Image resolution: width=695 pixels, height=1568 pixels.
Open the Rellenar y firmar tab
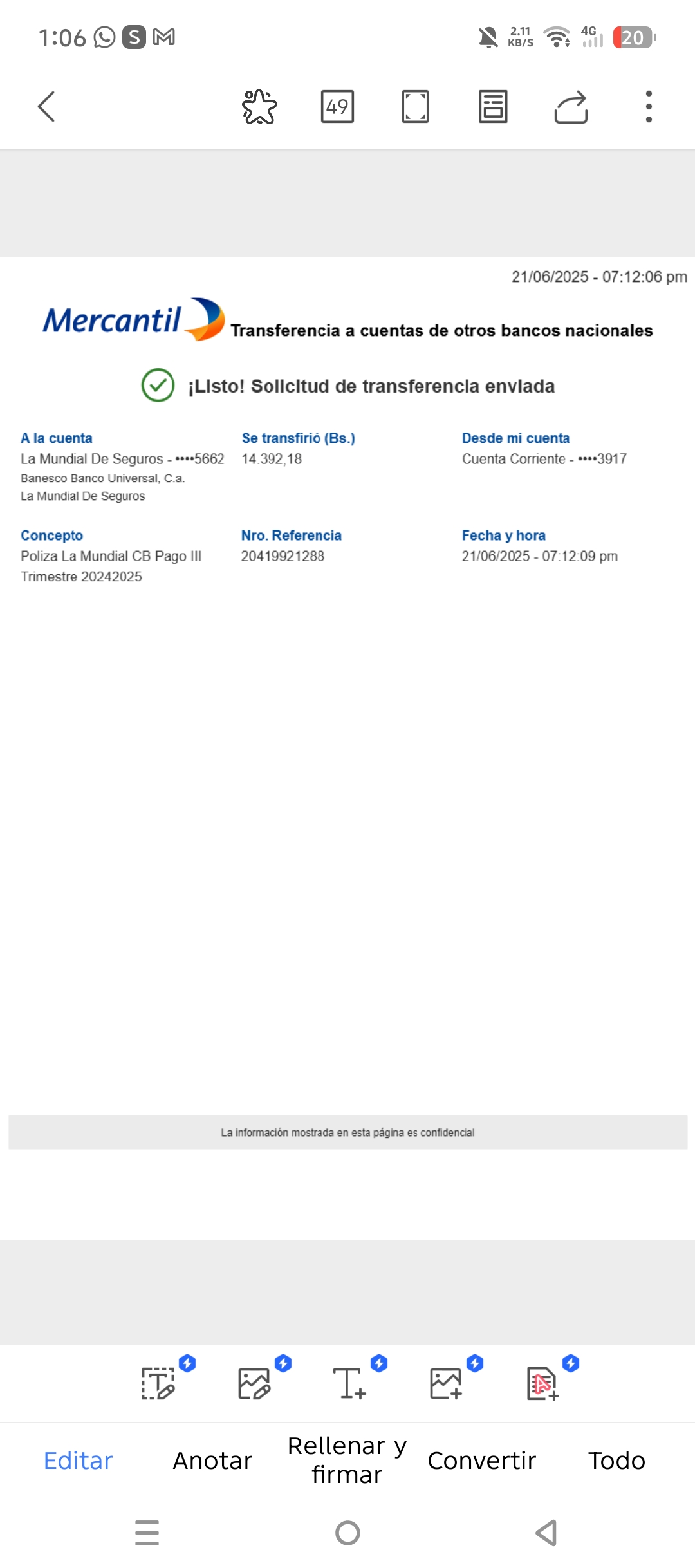point(347,1460)
